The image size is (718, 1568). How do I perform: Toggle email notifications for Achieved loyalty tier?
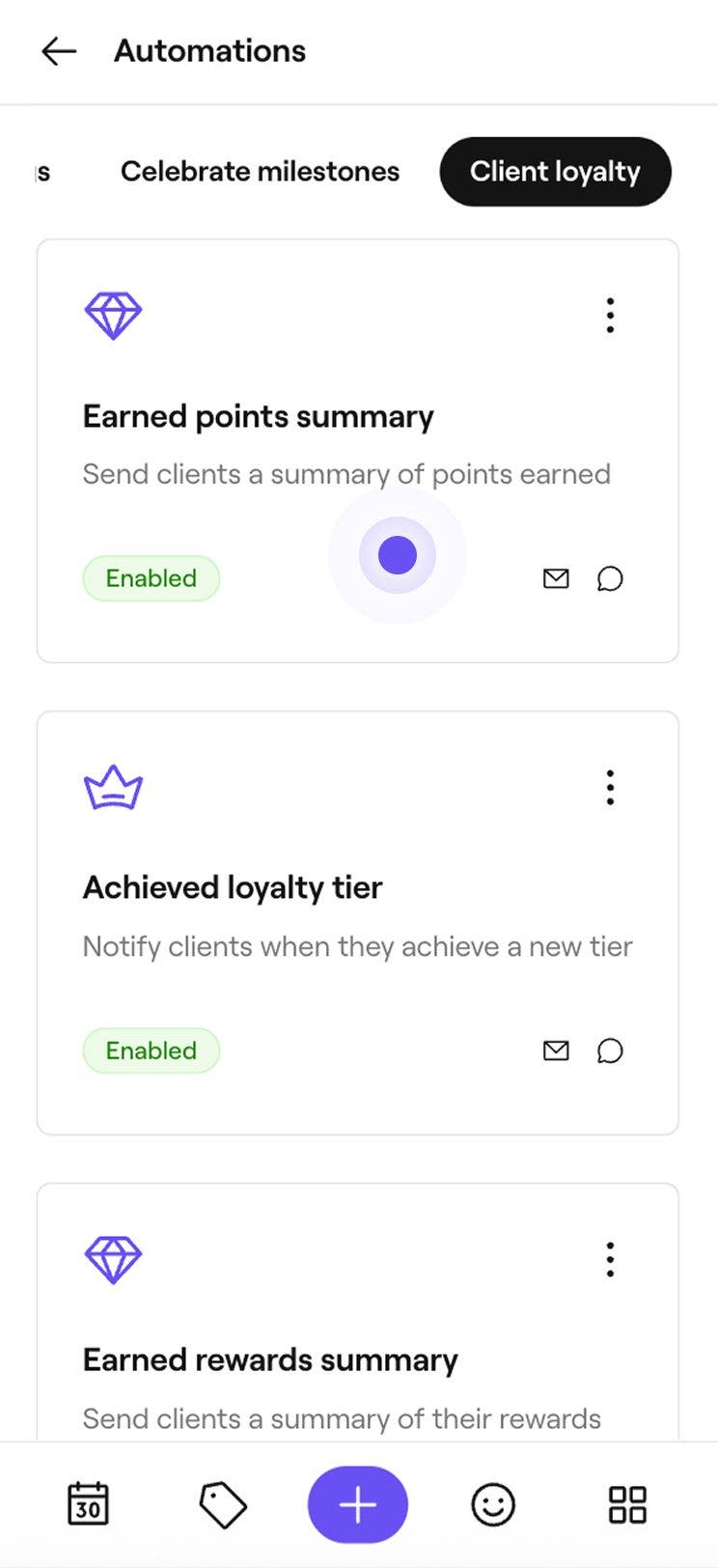tap(556, 1050)
